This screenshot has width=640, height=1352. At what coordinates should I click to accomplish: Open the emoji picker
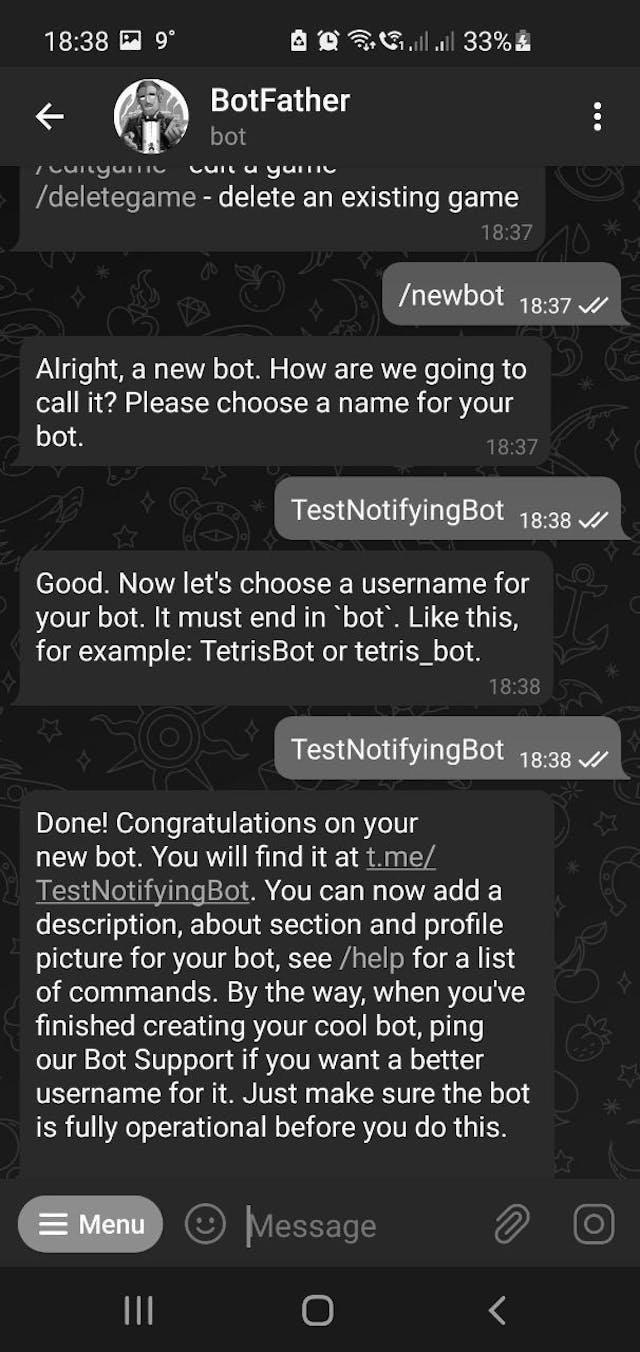[x=206, y=1224]
